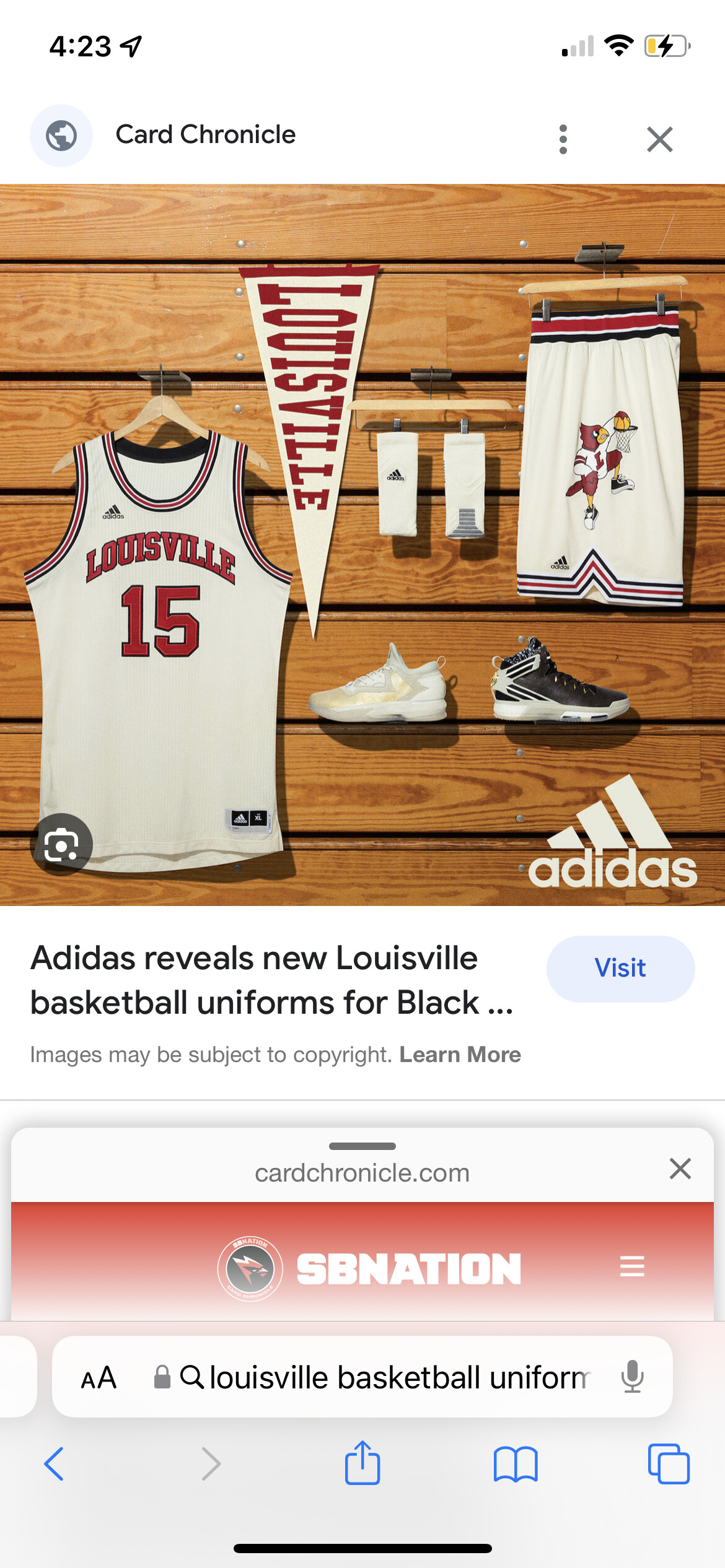
Task: Open the Learn More copyright link
Action: [x=460, y=1055]
